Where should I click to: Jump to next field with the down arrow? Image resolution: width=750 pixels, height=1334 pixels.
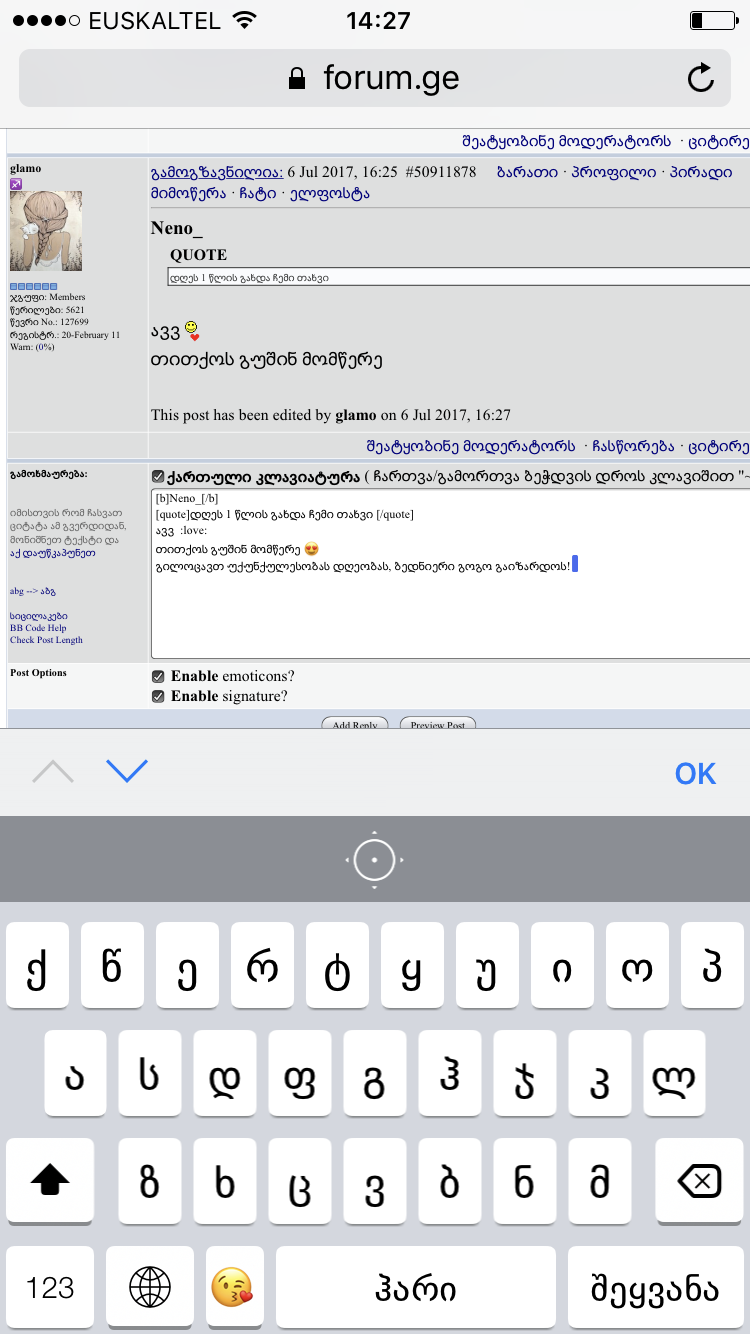pos(127,771)
